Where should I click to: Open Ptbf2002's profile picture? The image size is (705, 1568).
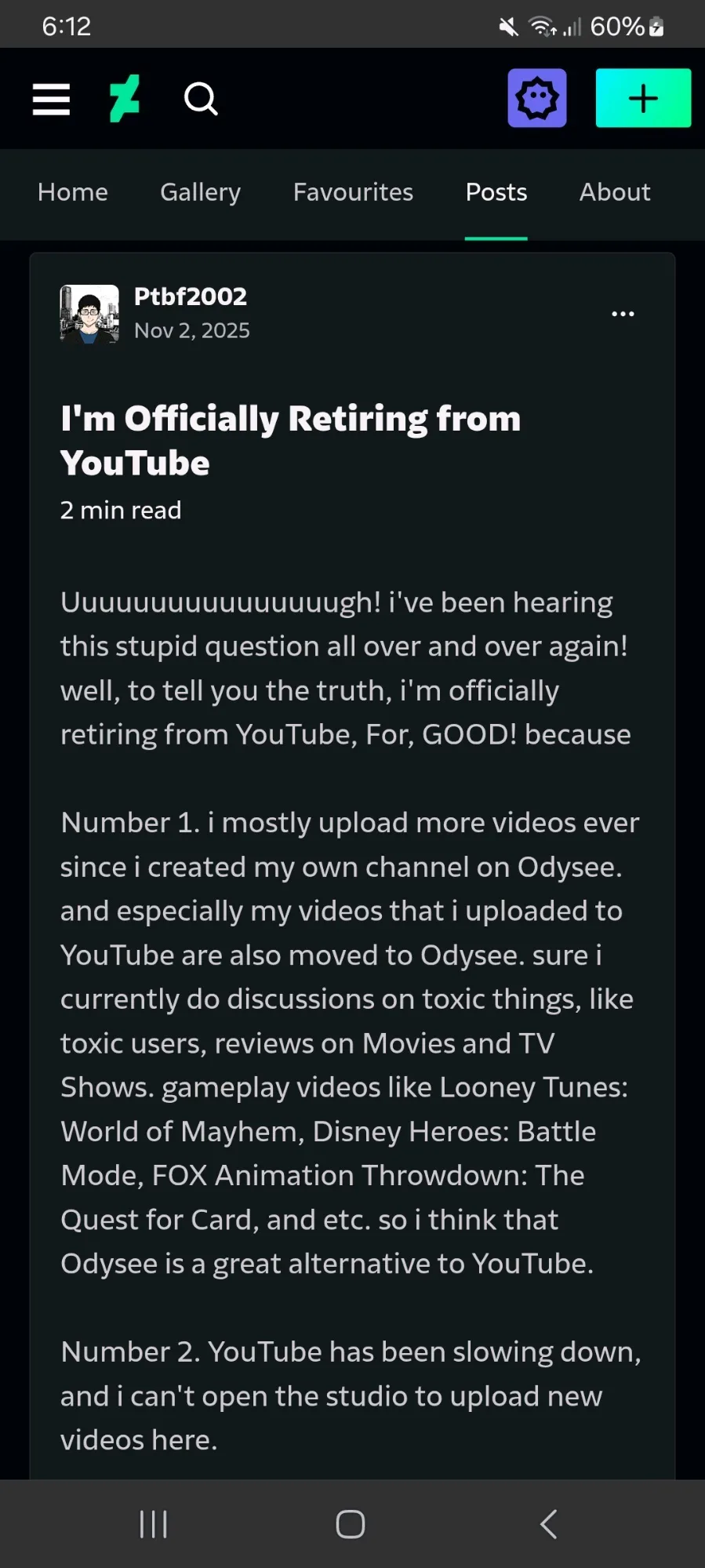[x=89, y=314]
